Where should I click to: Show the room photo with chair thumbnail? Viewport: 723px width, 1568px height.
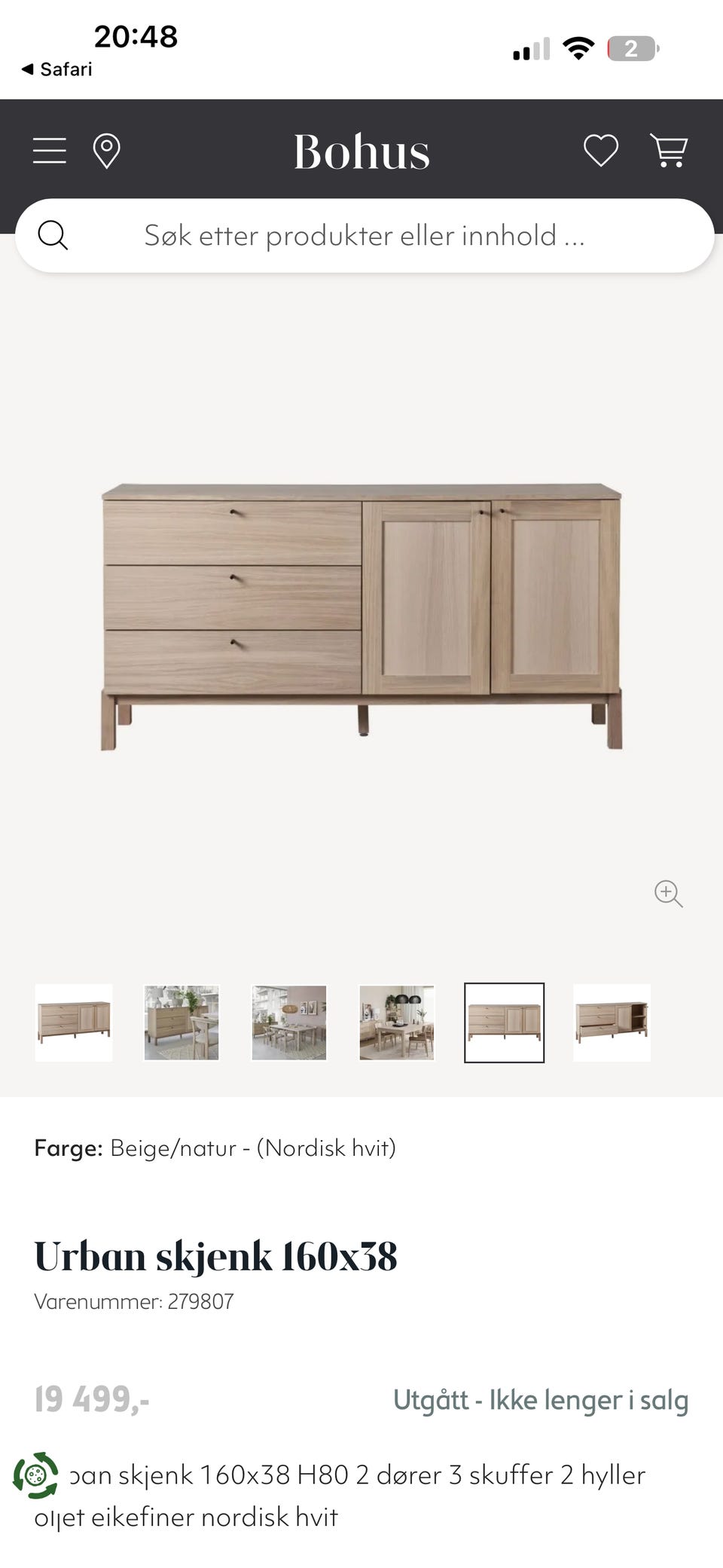click(x=182, y=1022)
